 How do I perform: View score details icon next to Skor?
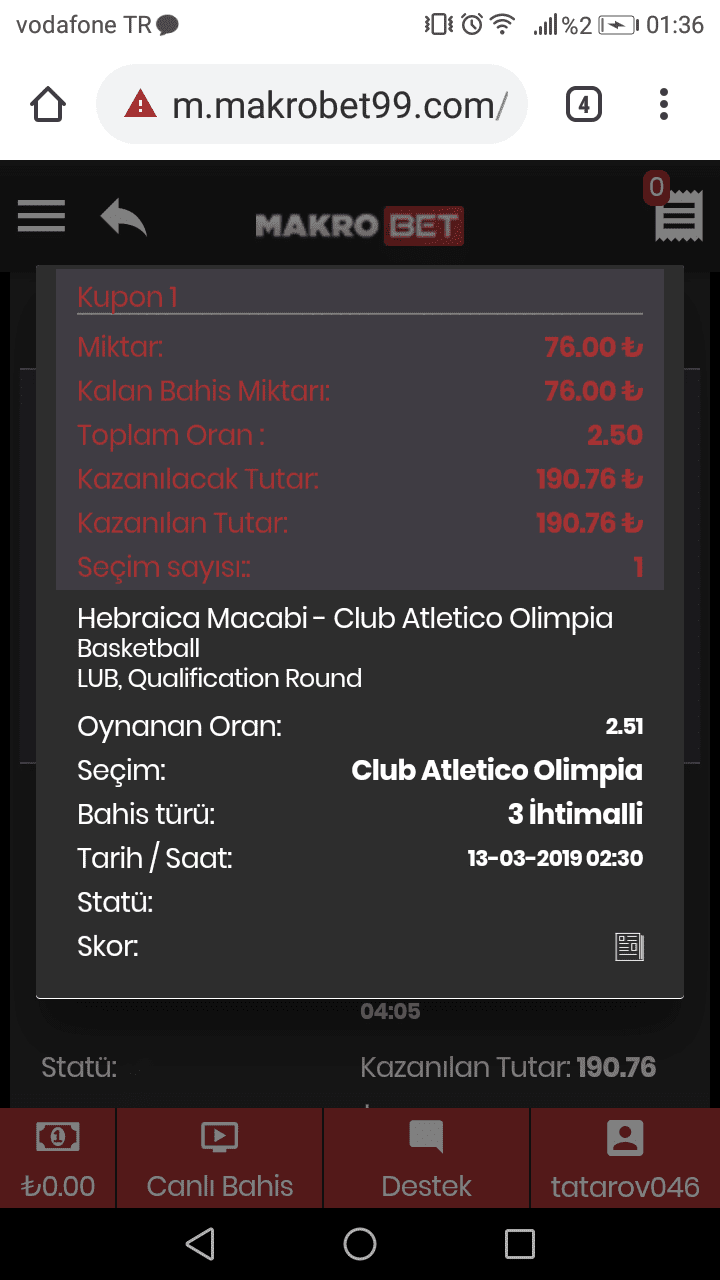(x=629, y=947)
